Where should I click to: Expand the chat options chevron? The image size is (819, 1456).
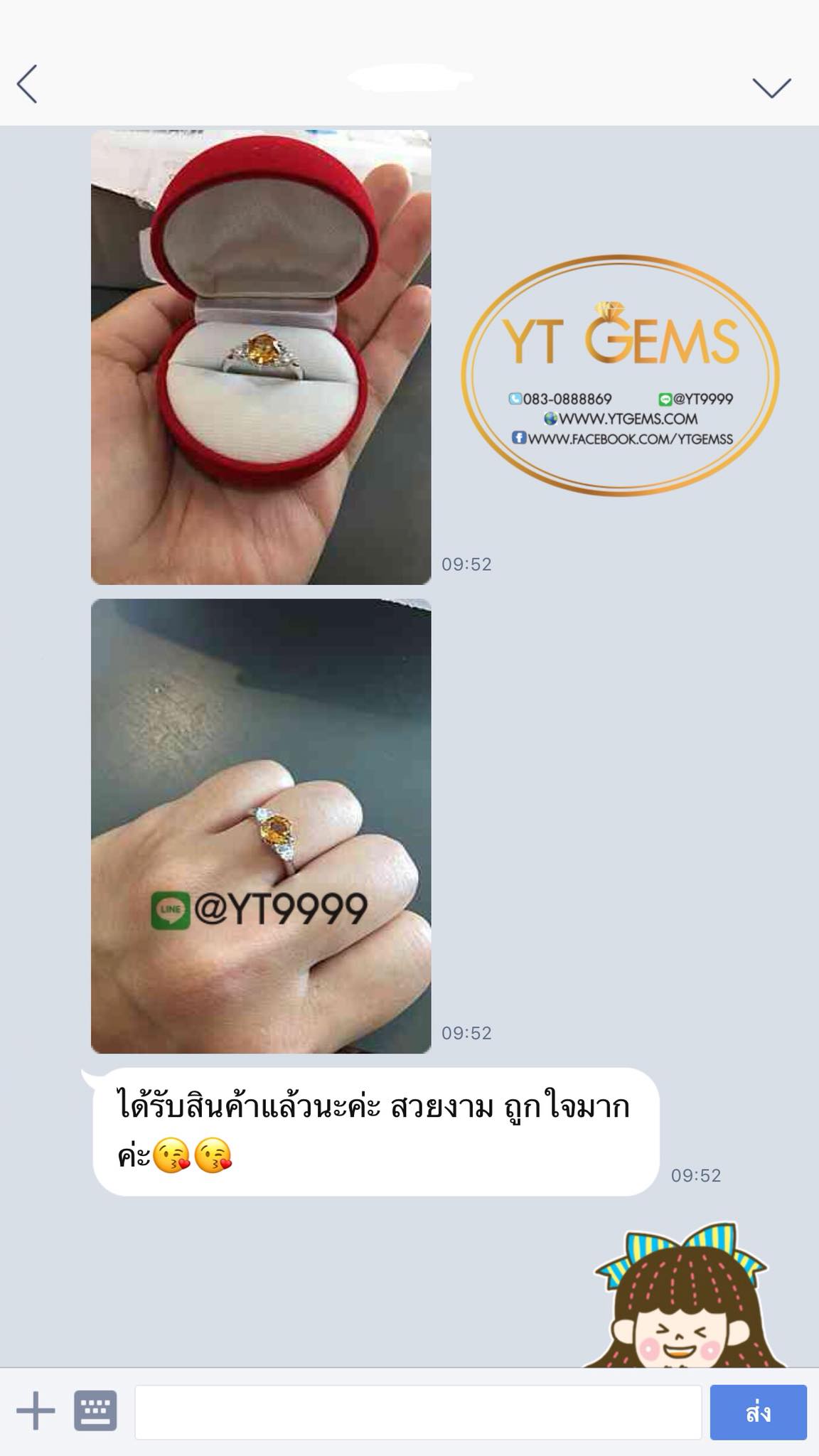pos(771,87)
